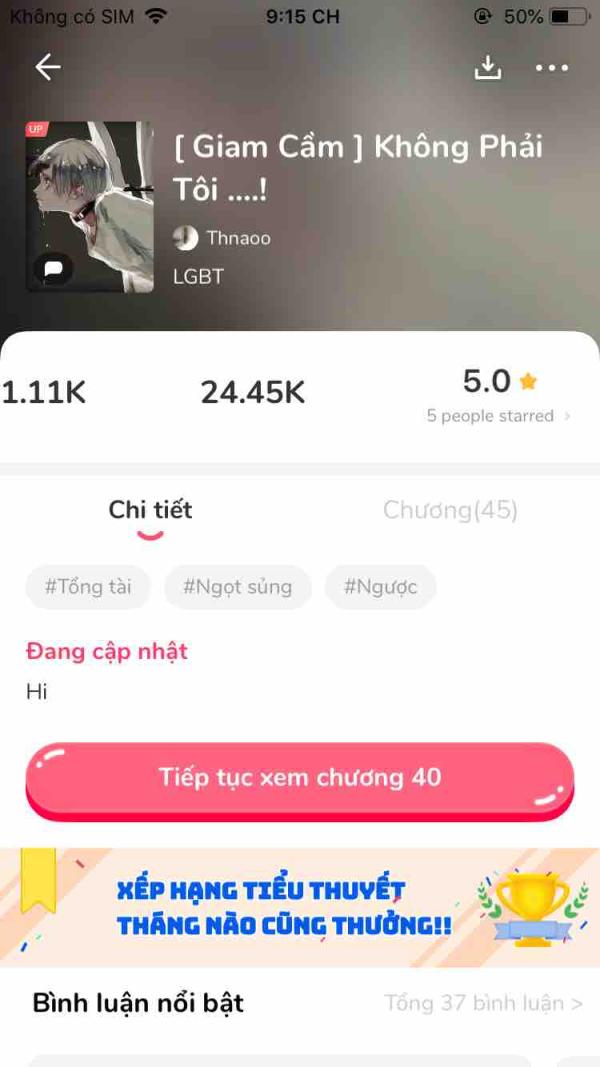Select the Chi tiết tab
This screenshot has height=1067, width=600.
click(150, 511)
